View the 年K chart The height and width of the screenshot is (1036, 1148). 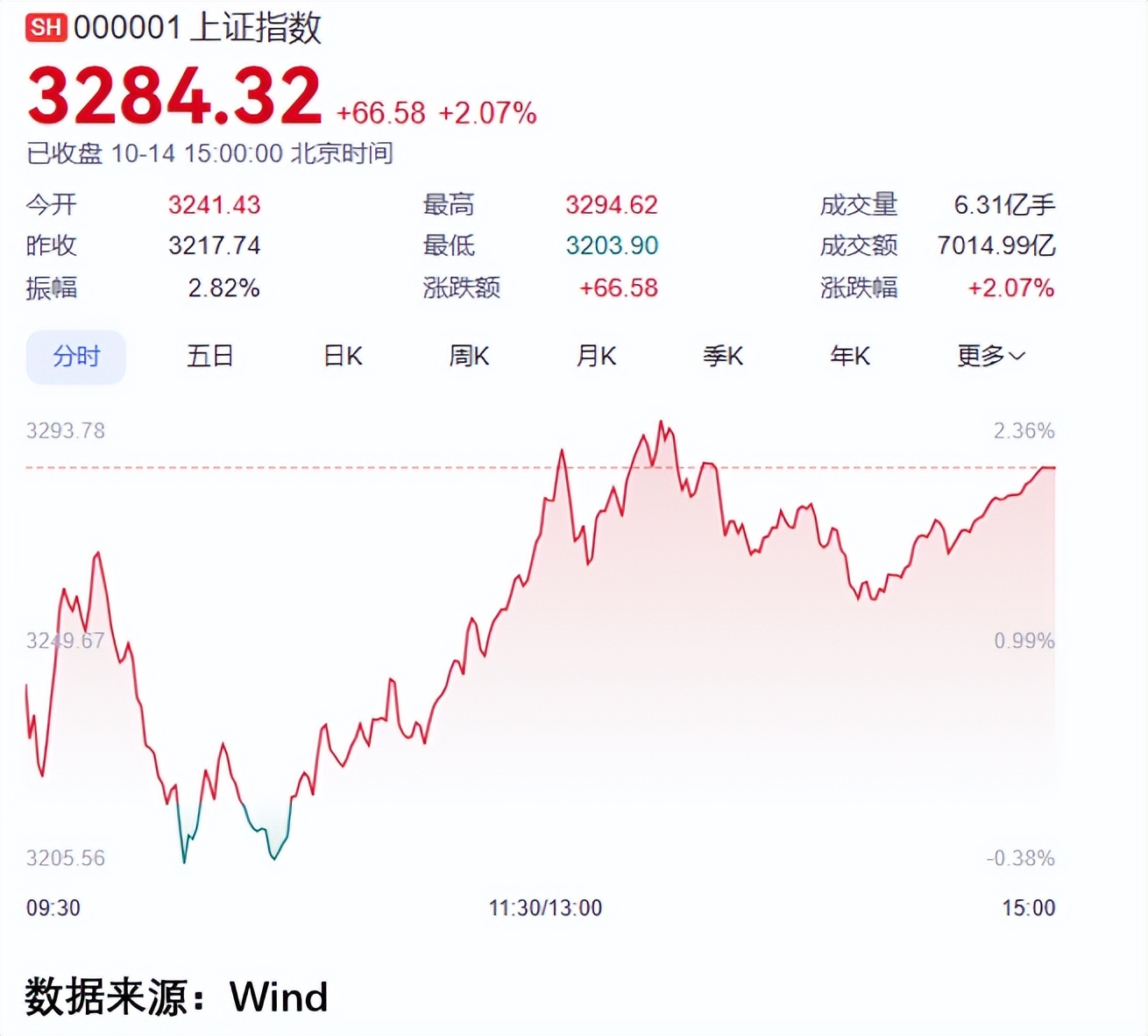850,357
